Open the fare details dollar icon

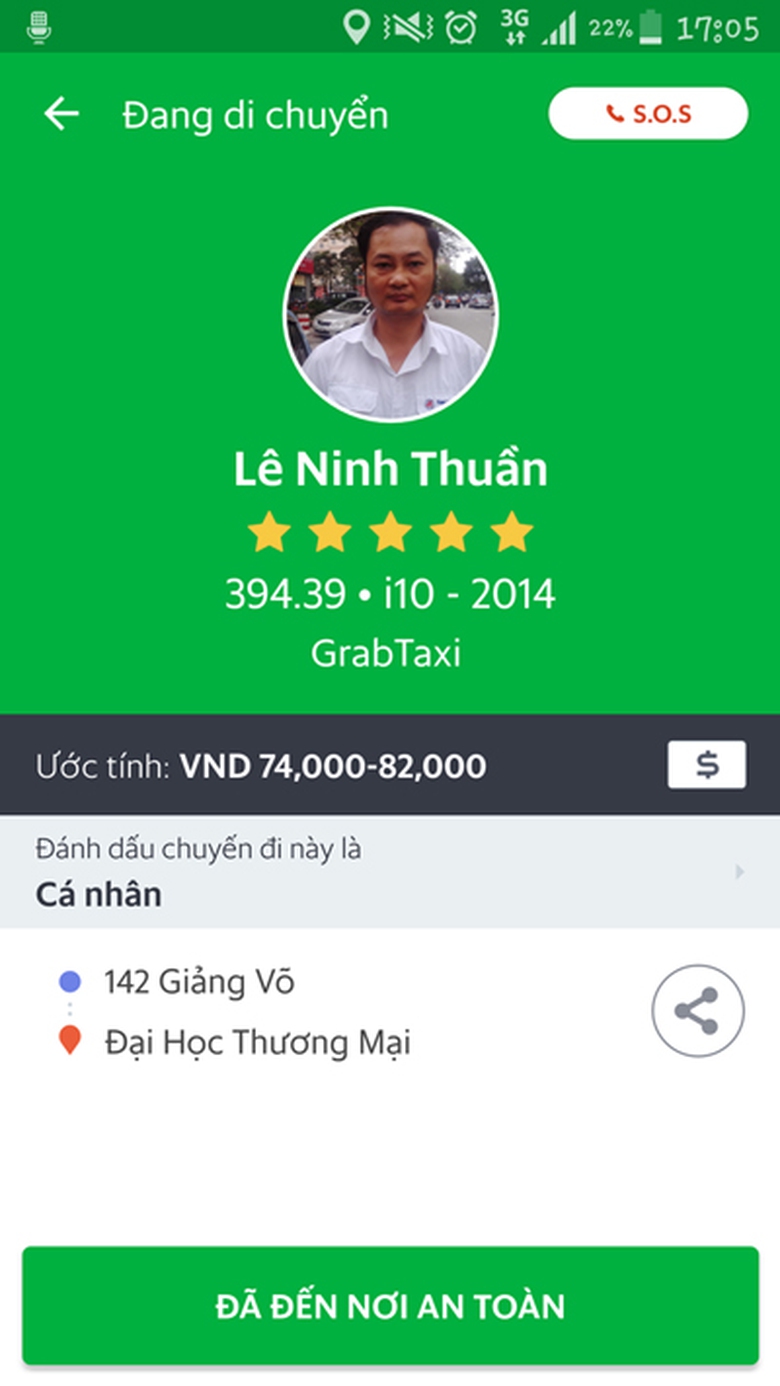point(706,765)
